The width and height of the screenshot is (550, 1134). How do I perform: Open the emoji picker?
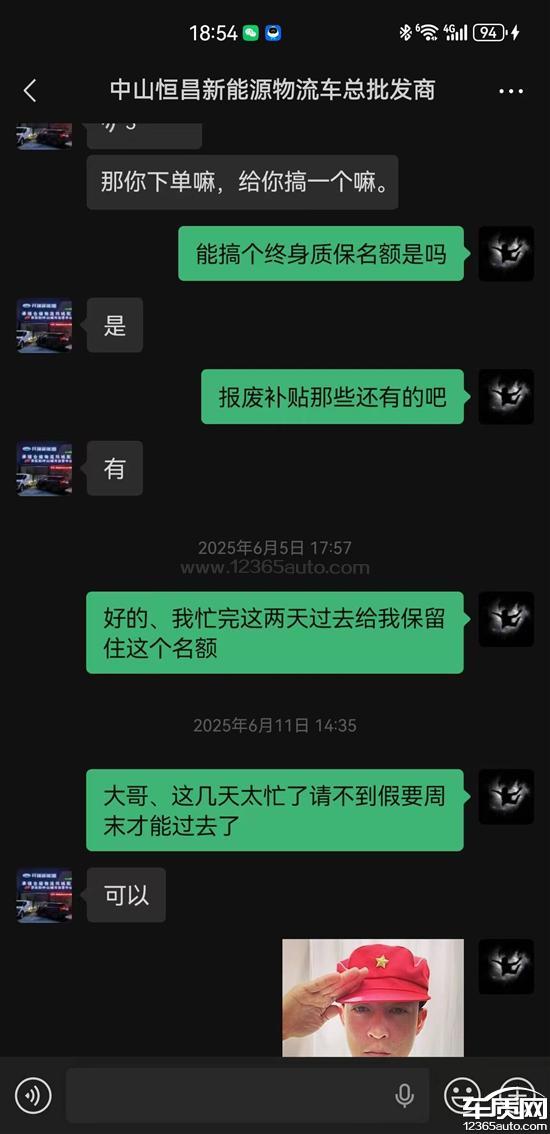click(461, 1095)
